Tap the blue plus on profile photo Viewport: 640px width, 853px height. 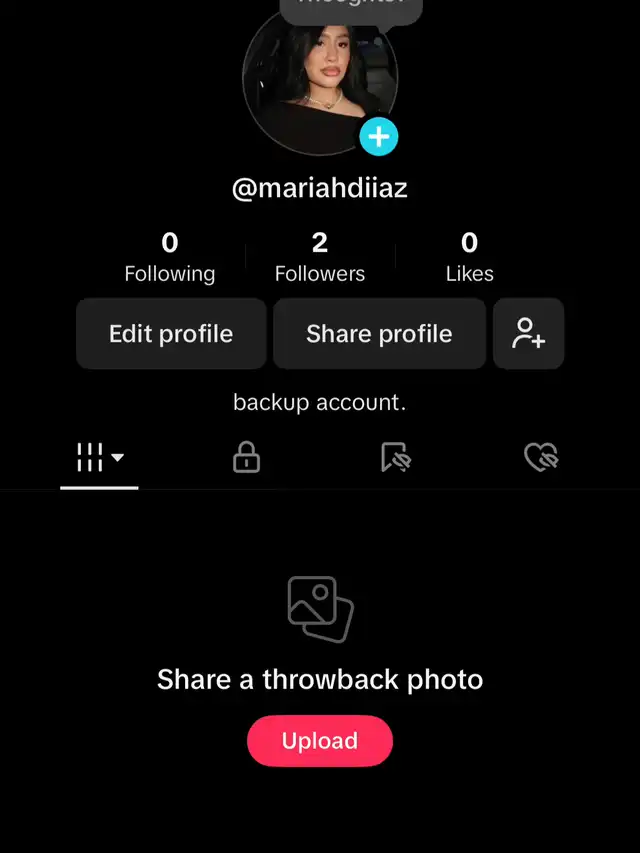click(379, 136)
